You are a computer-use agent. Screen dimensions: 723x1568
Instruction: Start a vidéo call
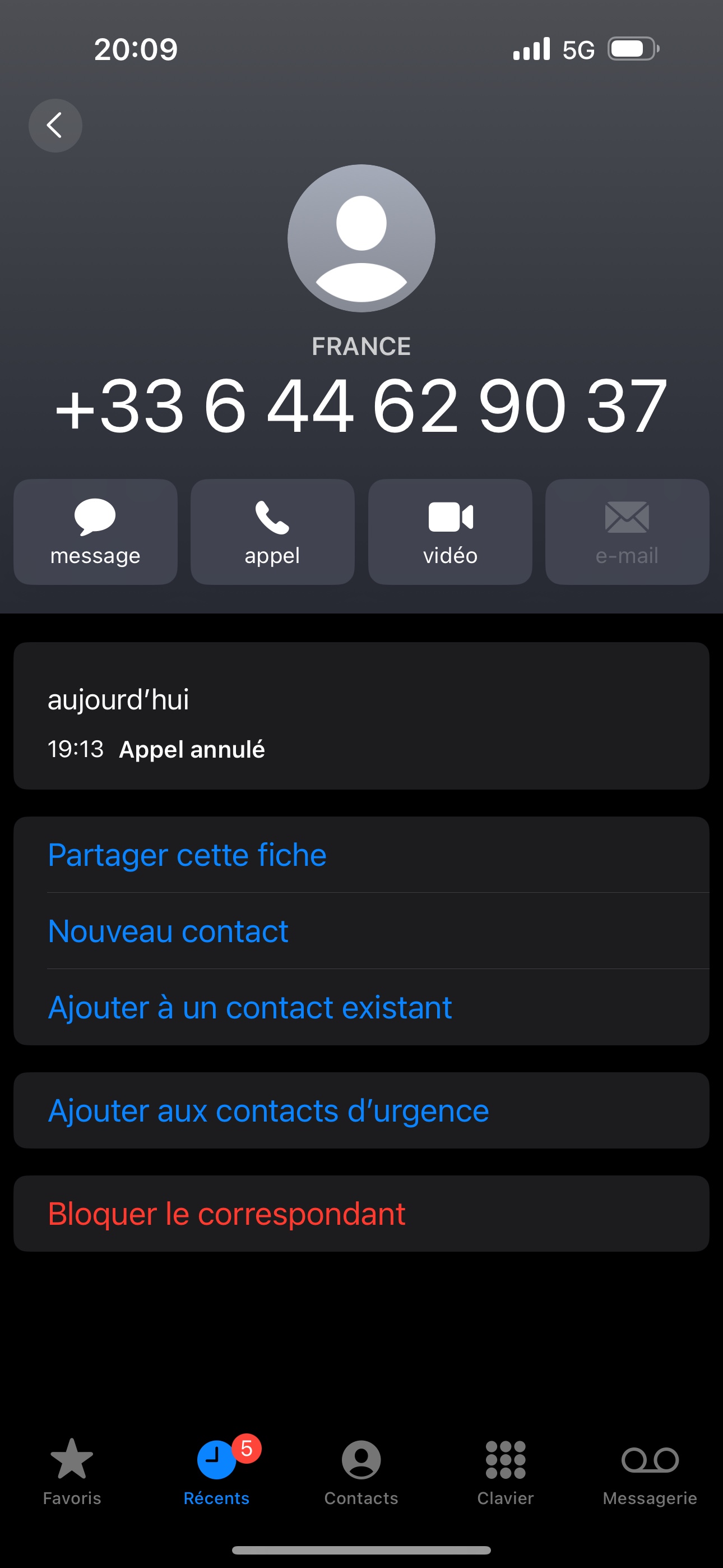[x=449, y=532]
